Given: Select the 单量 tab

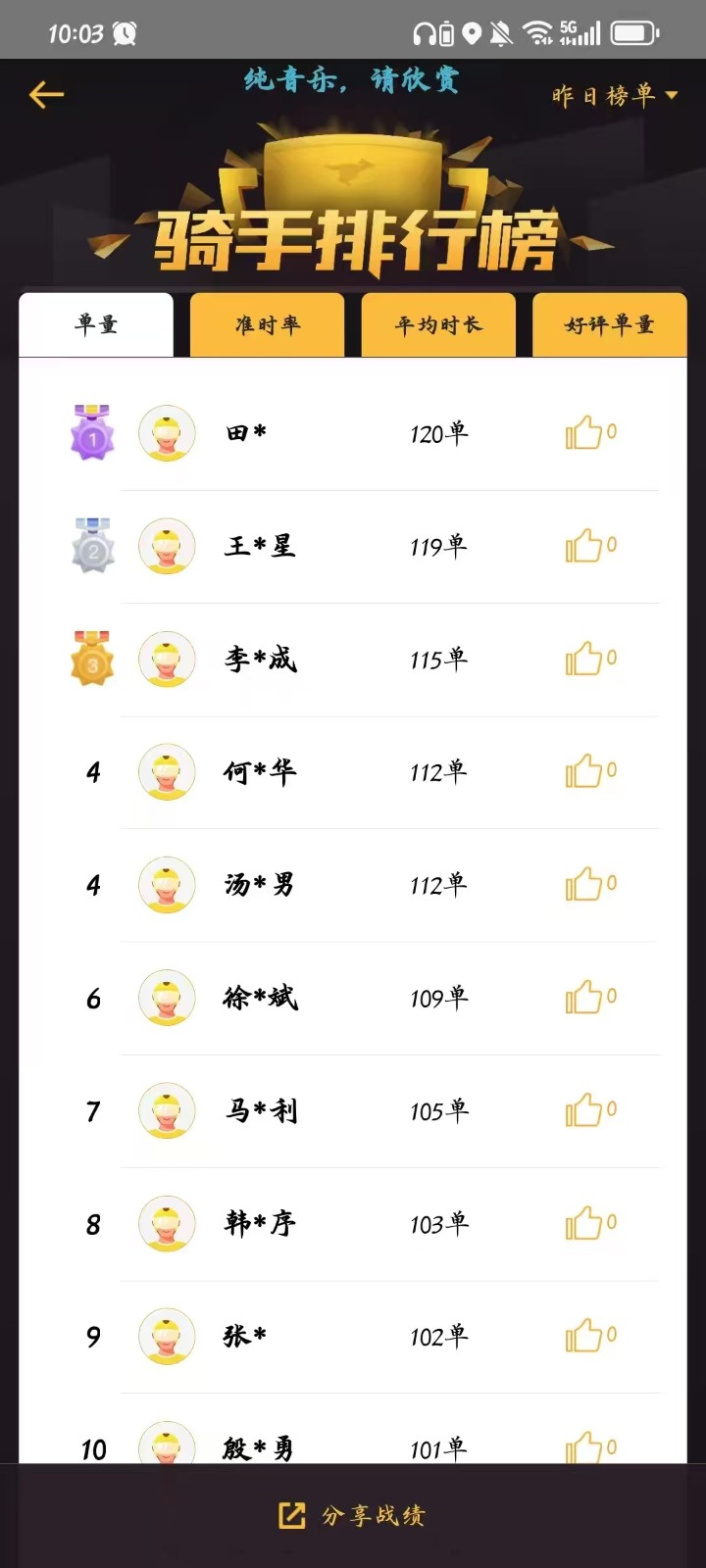Looking at the screenshot, I should point(96,325).
